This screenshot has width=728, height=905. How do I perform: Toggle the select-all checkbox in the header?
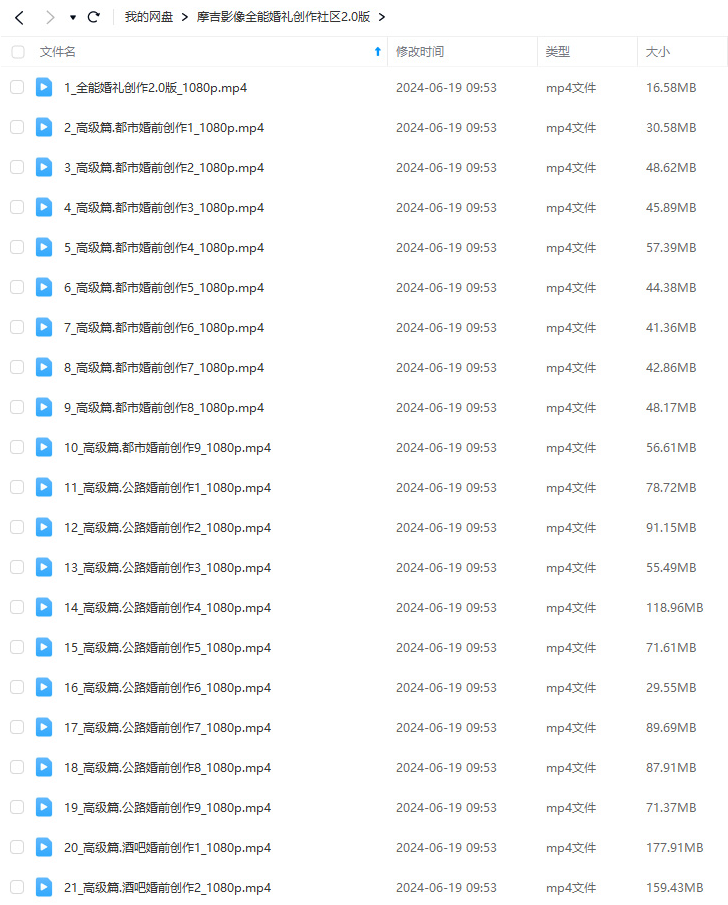(17, 52)
